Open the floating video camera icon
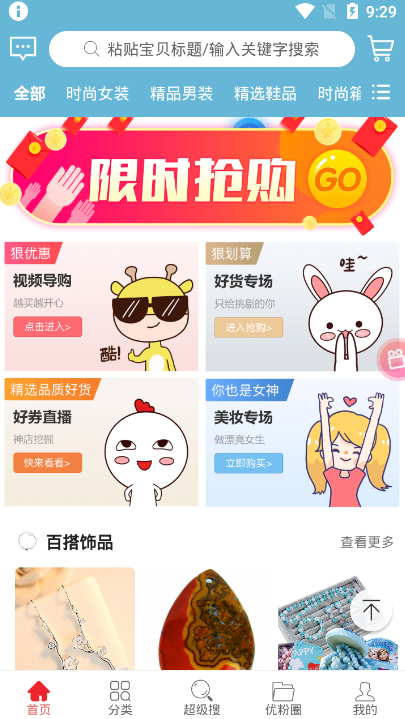Screen dimensions: 405x719 (393, 359)
